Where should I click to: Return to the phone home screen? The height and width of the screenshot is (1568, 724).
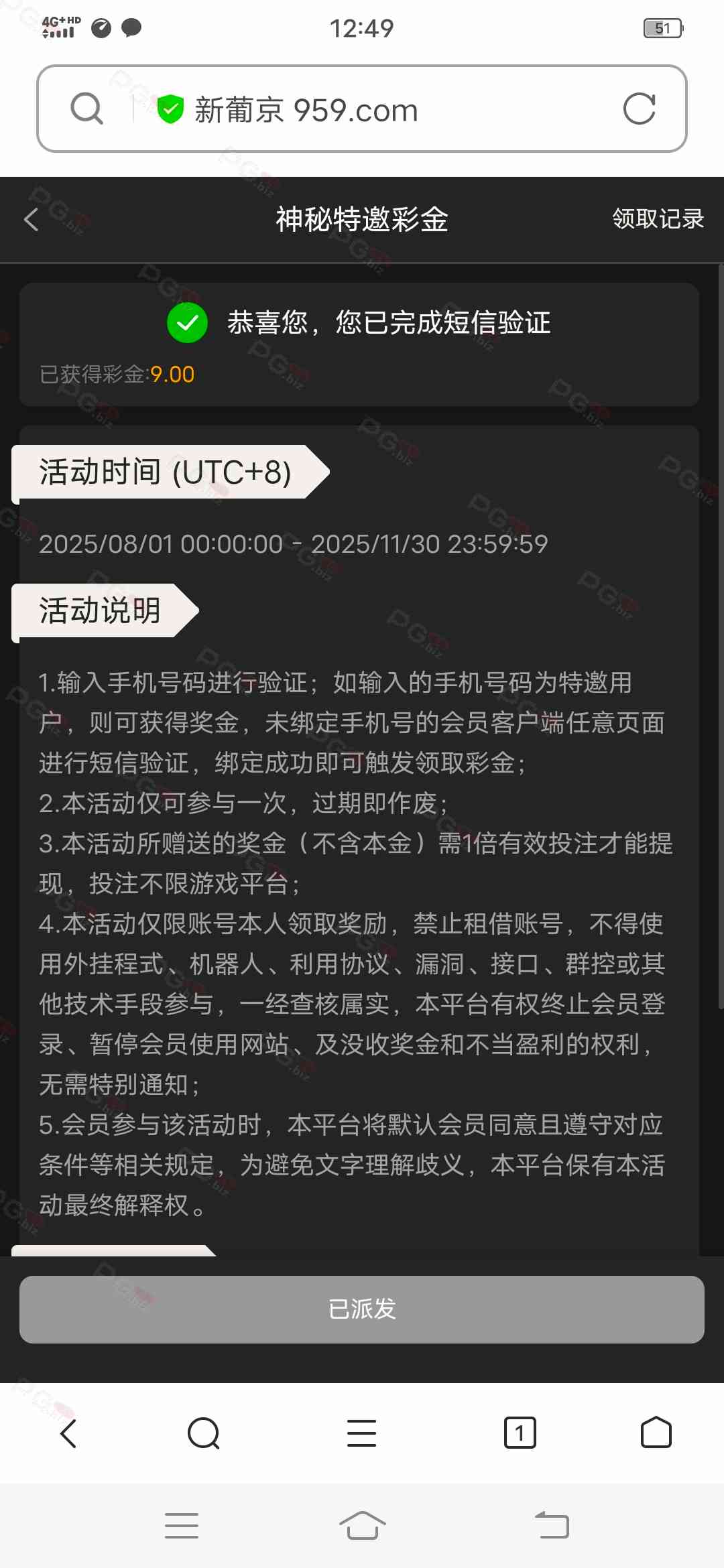(362, 1526)
